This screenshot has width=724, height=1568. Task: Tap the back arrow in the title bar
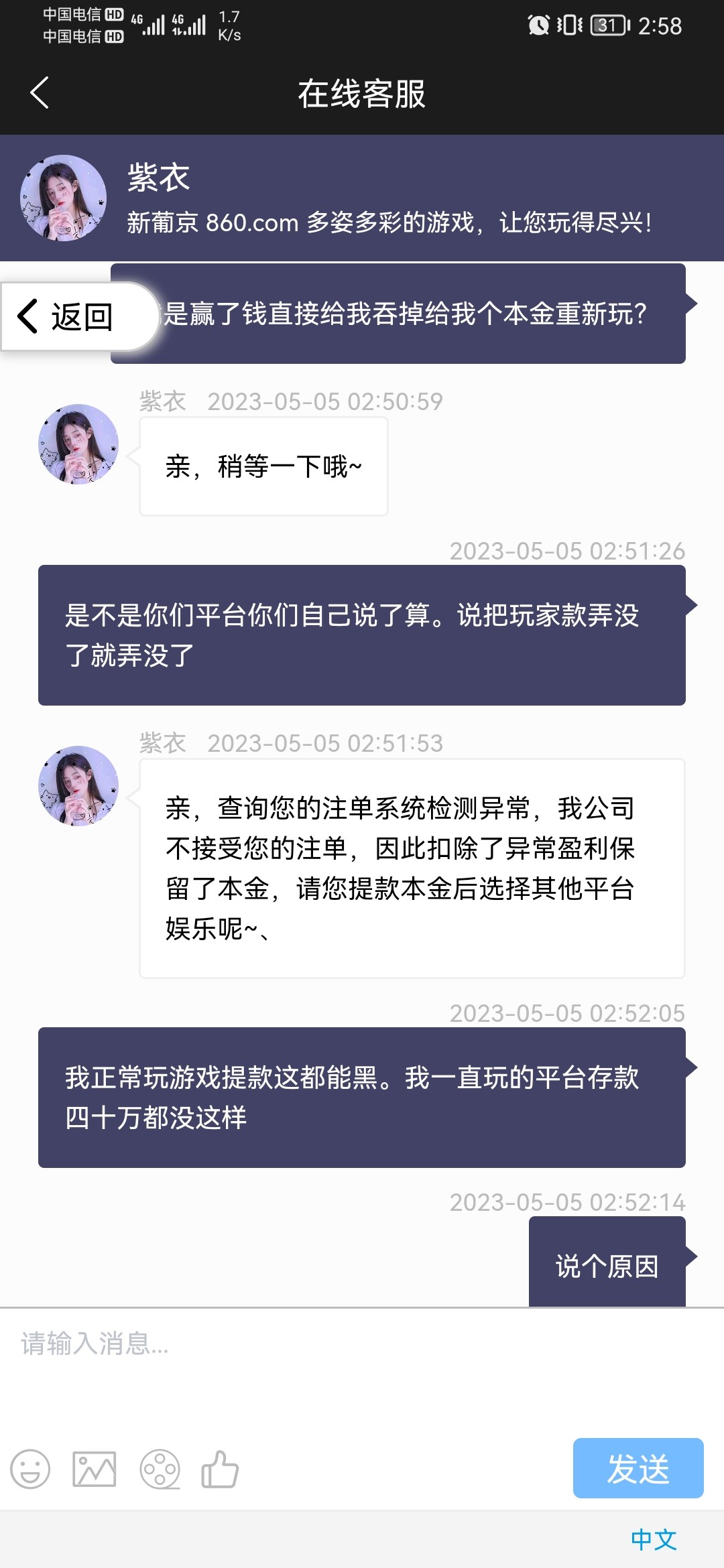click(38, 92)
